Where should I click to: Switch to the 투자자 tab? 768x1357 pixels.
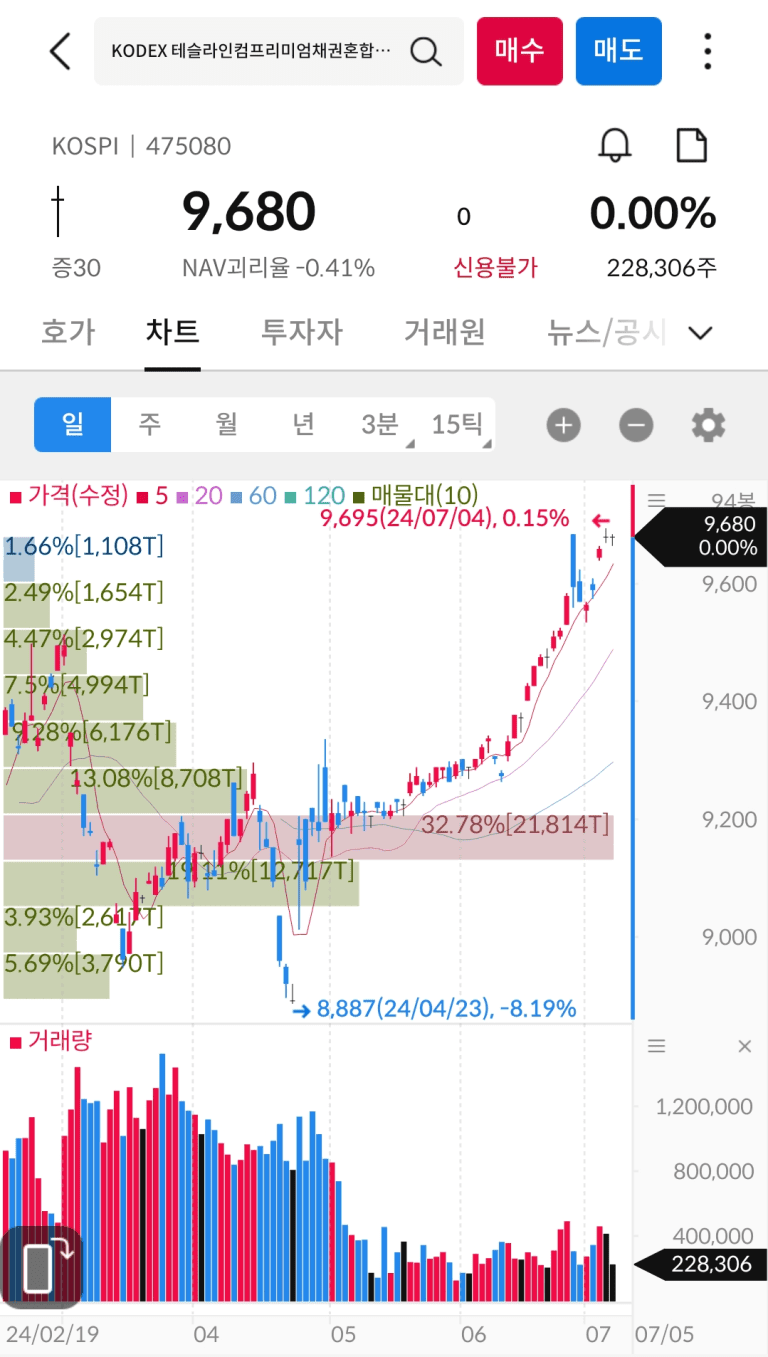301,332
